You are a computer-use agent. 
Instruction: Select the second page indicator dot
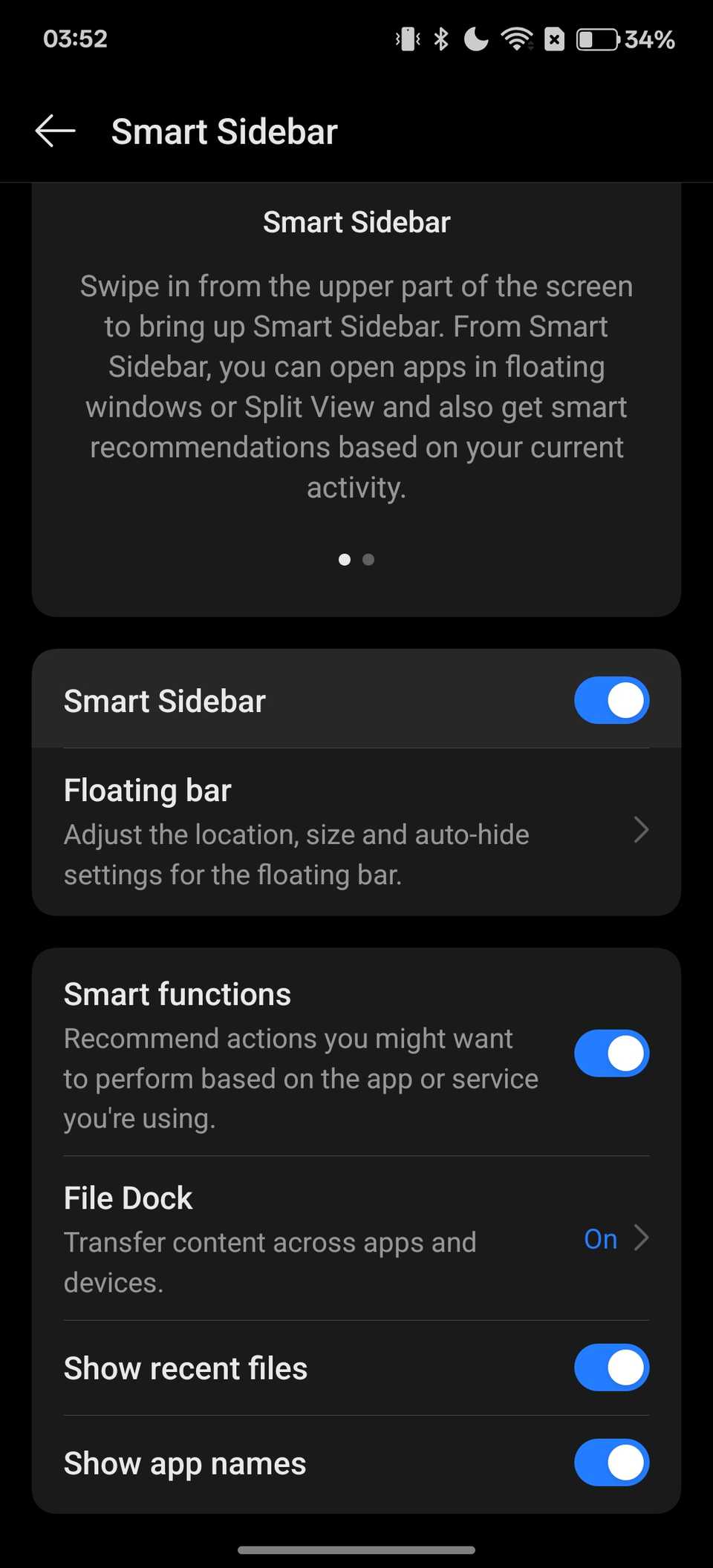368,560
